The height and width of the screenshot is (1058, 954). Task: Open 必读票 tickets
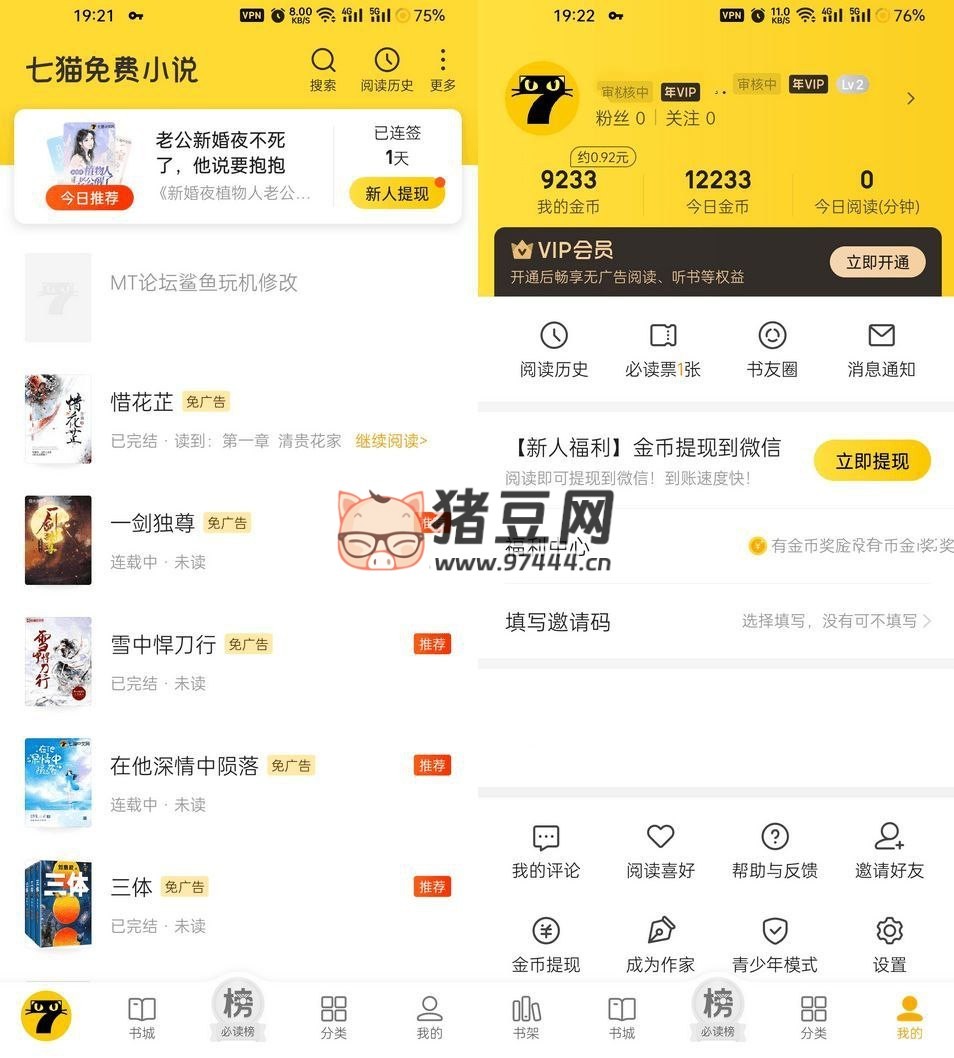coord(663,349)
